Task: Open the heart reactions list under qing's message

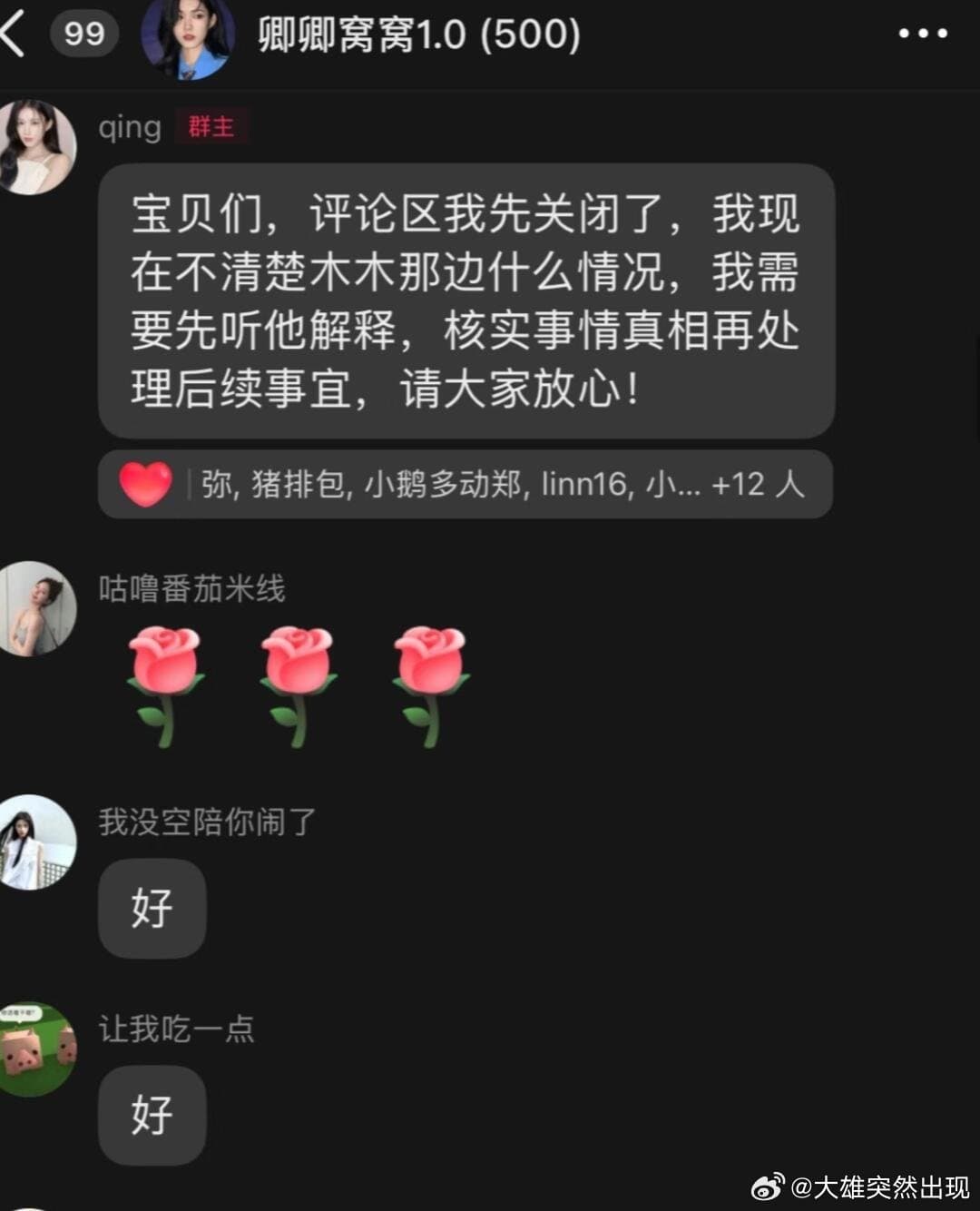Action: point(465,484)
